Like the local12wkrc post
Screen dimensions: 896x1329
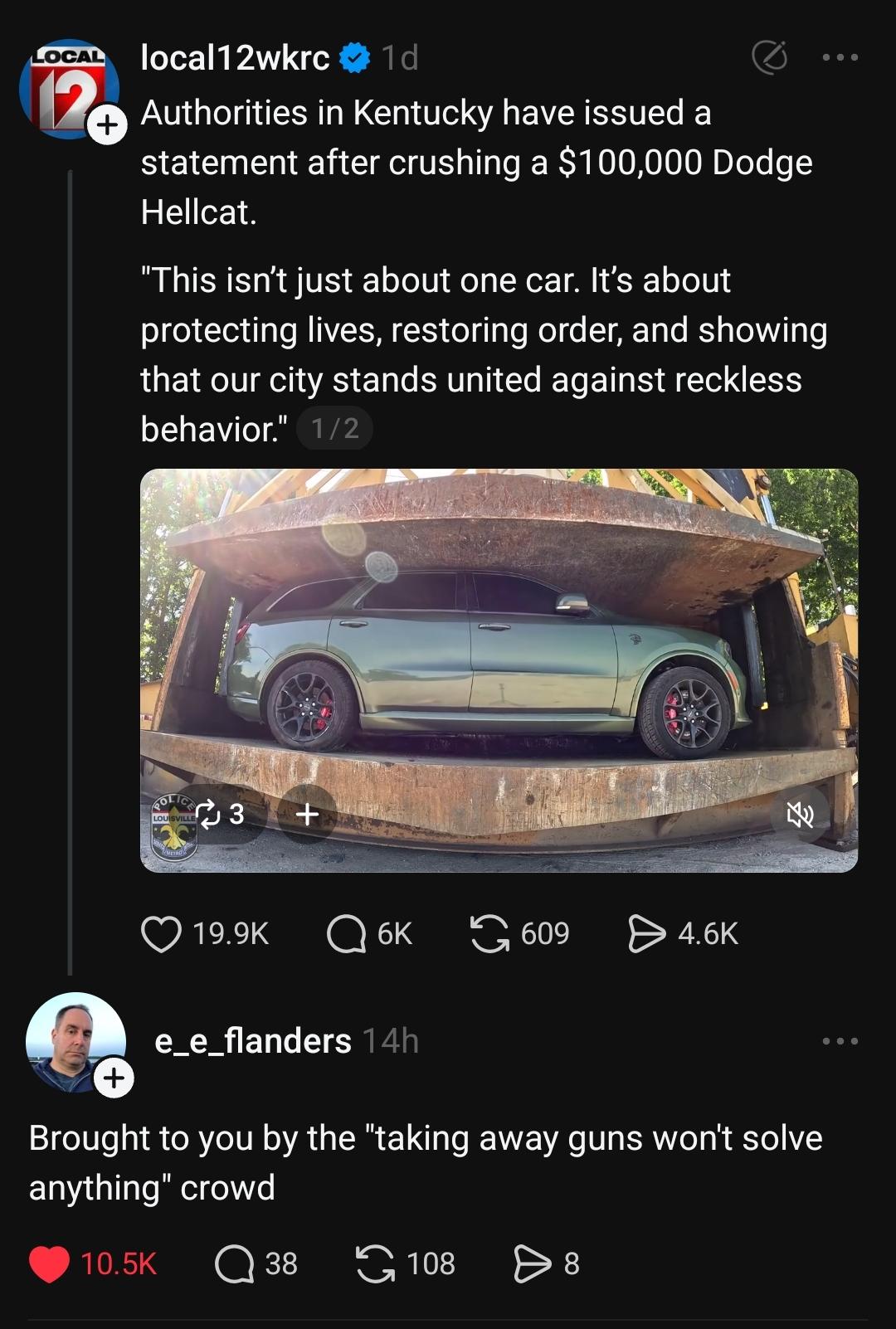coord(162,933)
